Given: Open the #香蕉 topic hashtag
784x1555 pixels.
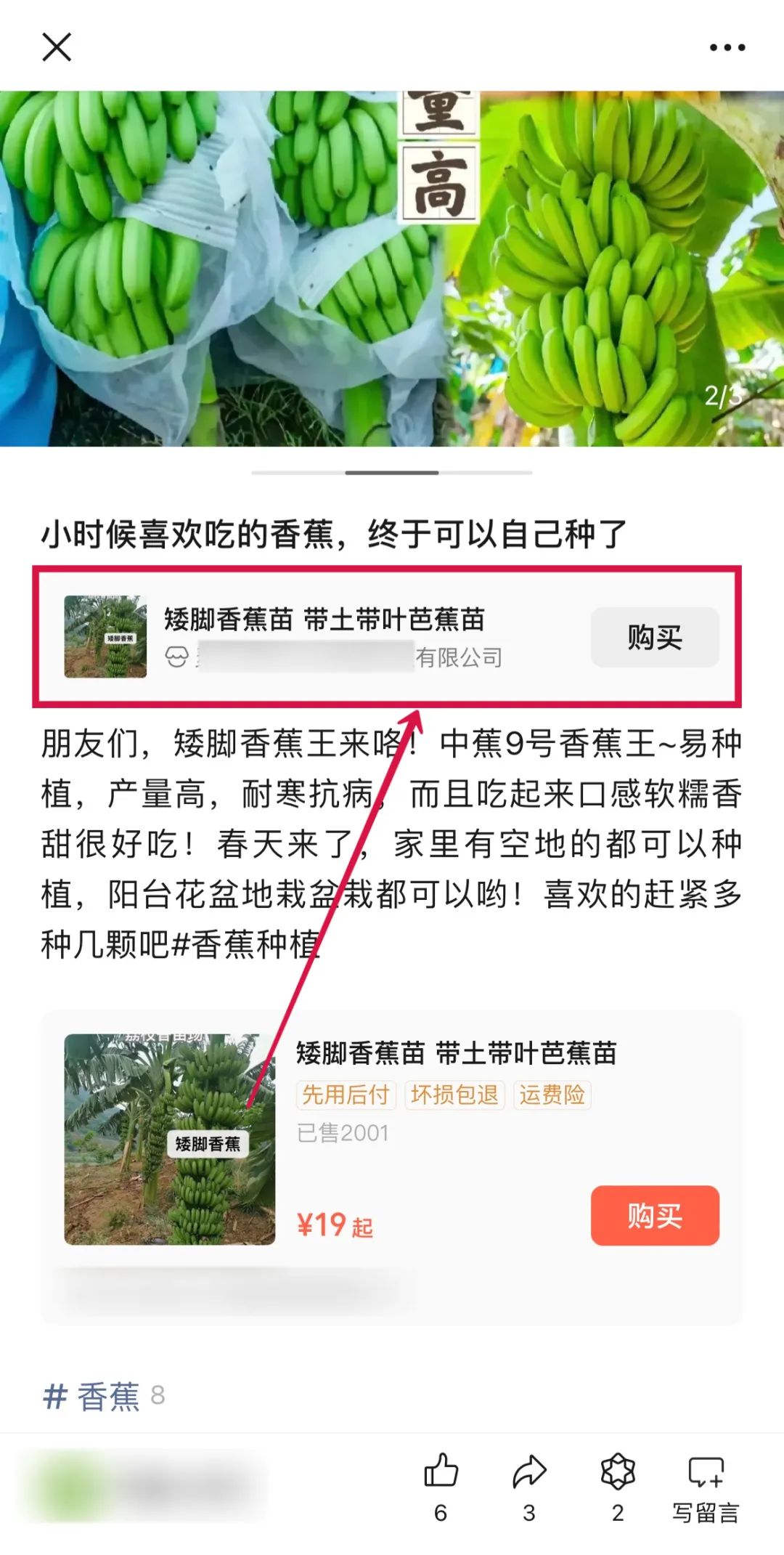Looking at the screenshot, I should [x=104, y=1396].
